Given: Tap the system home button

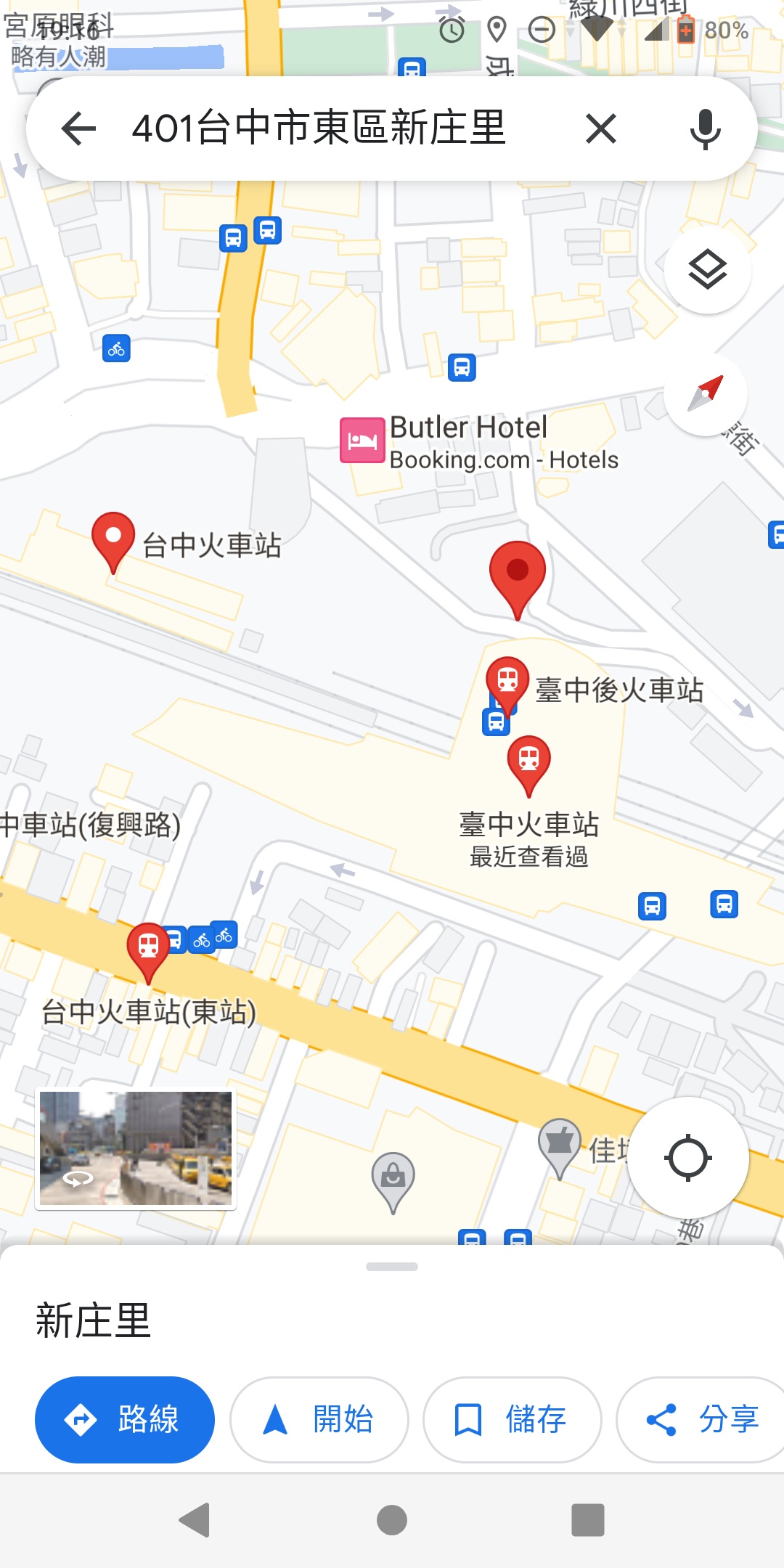Looking at the screenshot, I should 392,1519.
